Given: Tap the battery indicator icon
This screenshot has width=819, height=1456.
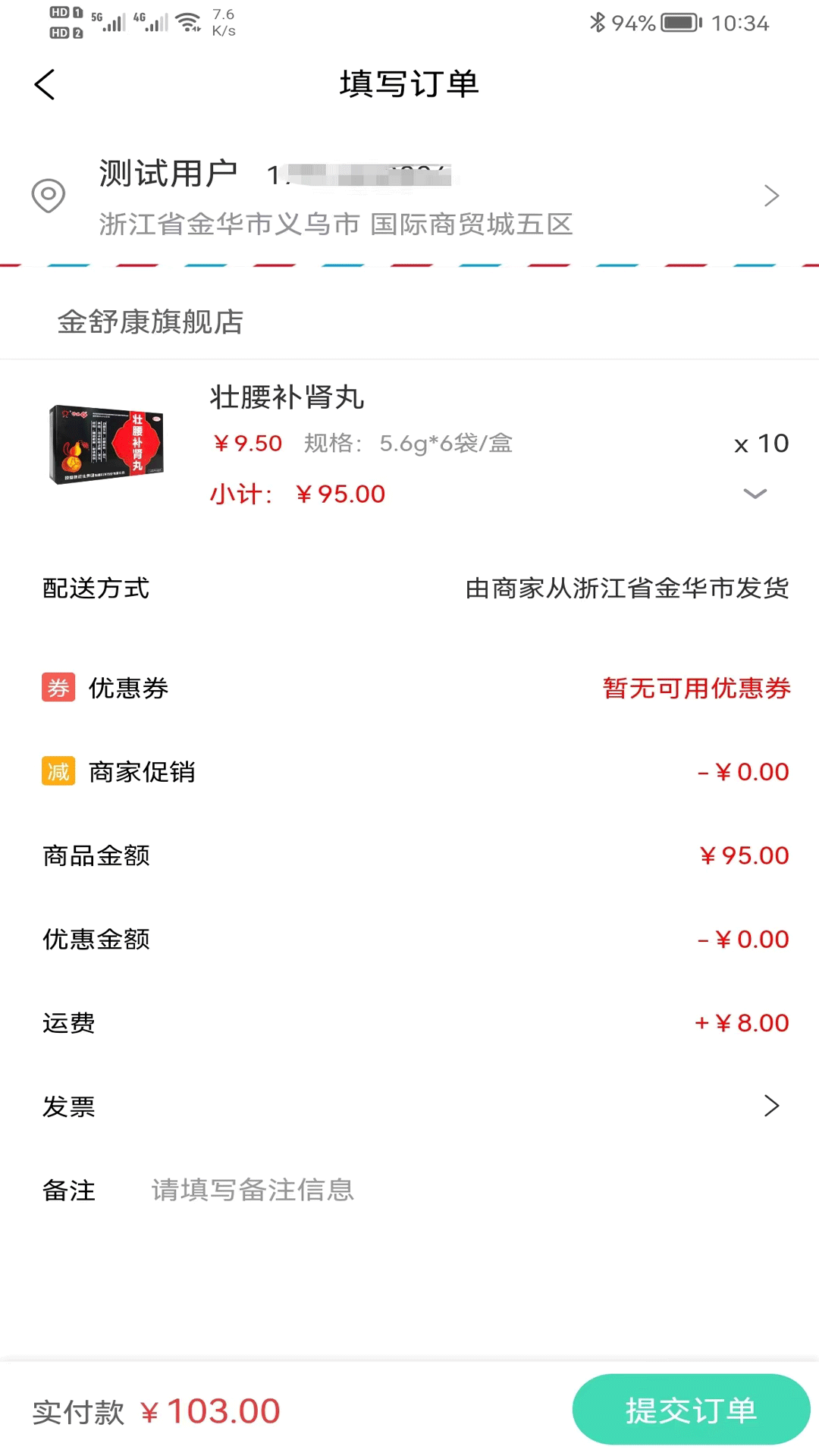Looking at the screenshot, I should click(x=677, y=23).
